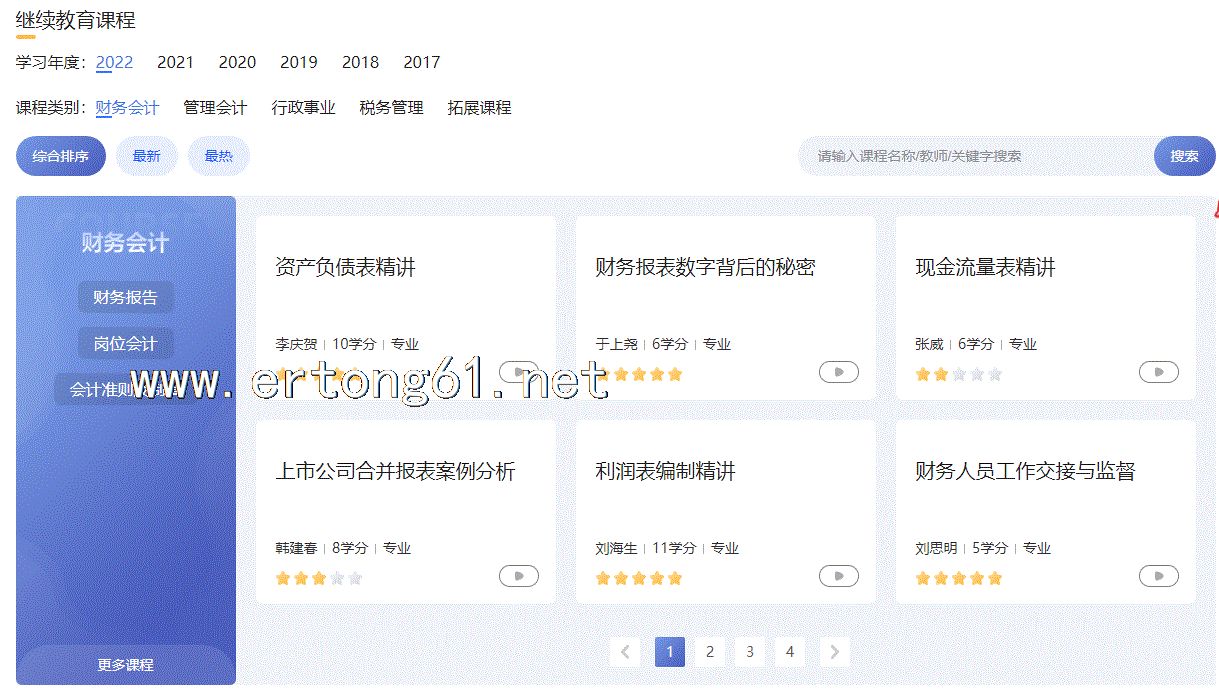Select the 2021 study year
1219x691 pixels.
(175, 62)
